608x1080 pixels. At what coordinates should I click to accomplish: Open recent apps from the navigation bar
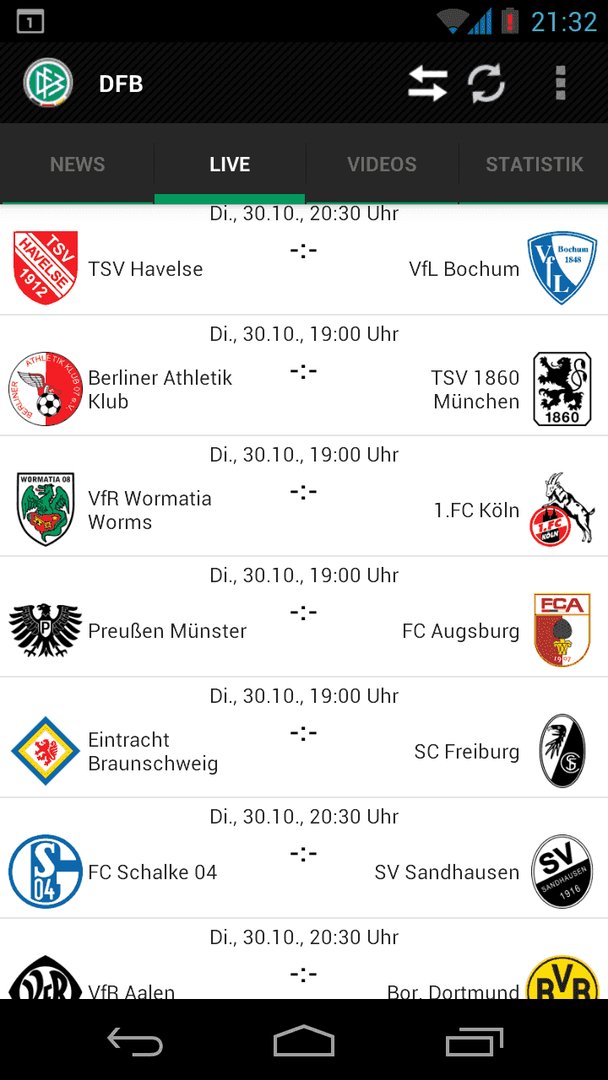tap(474, 1039)
